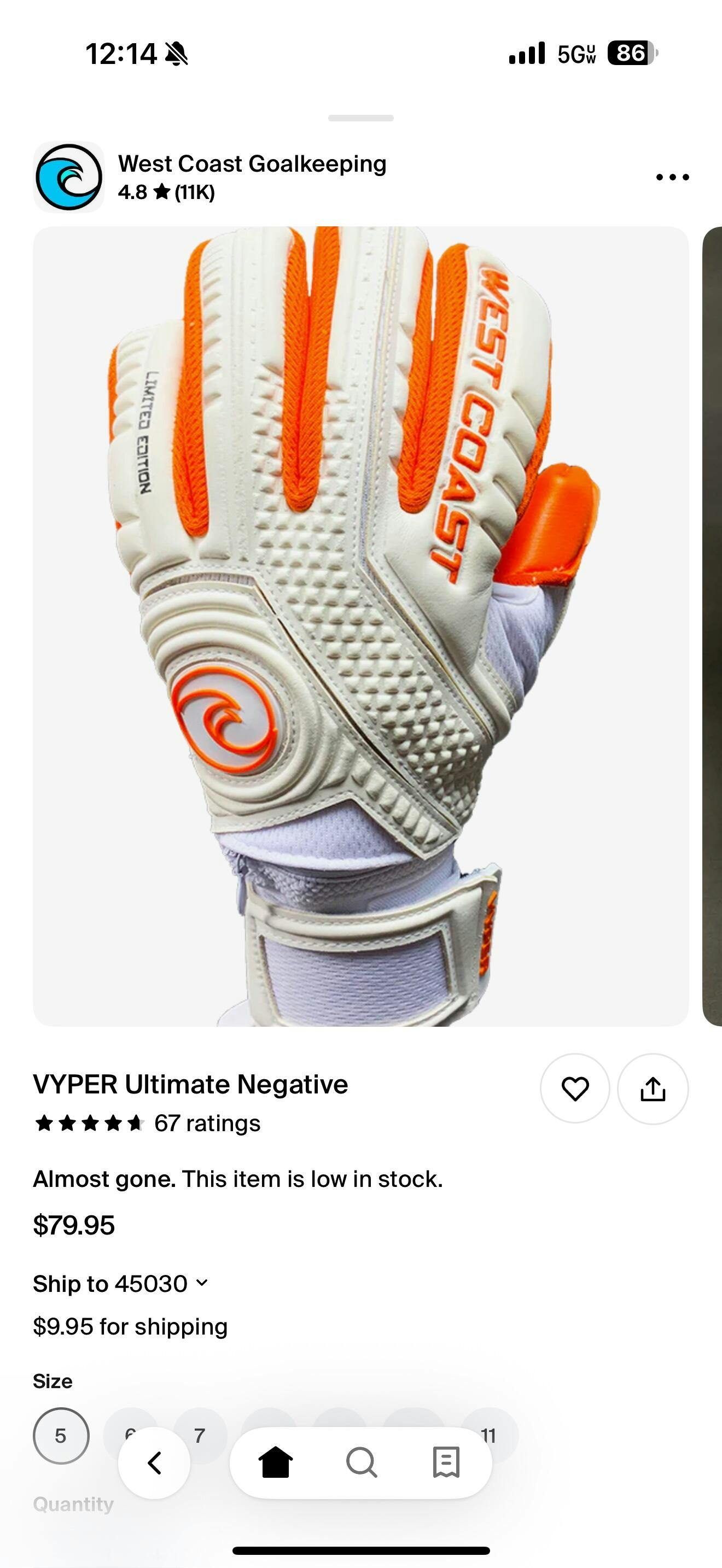The height and width of the screenshot is (1568, 722).
Task: Open the glove product photo
Action: (x=360, y=627)
